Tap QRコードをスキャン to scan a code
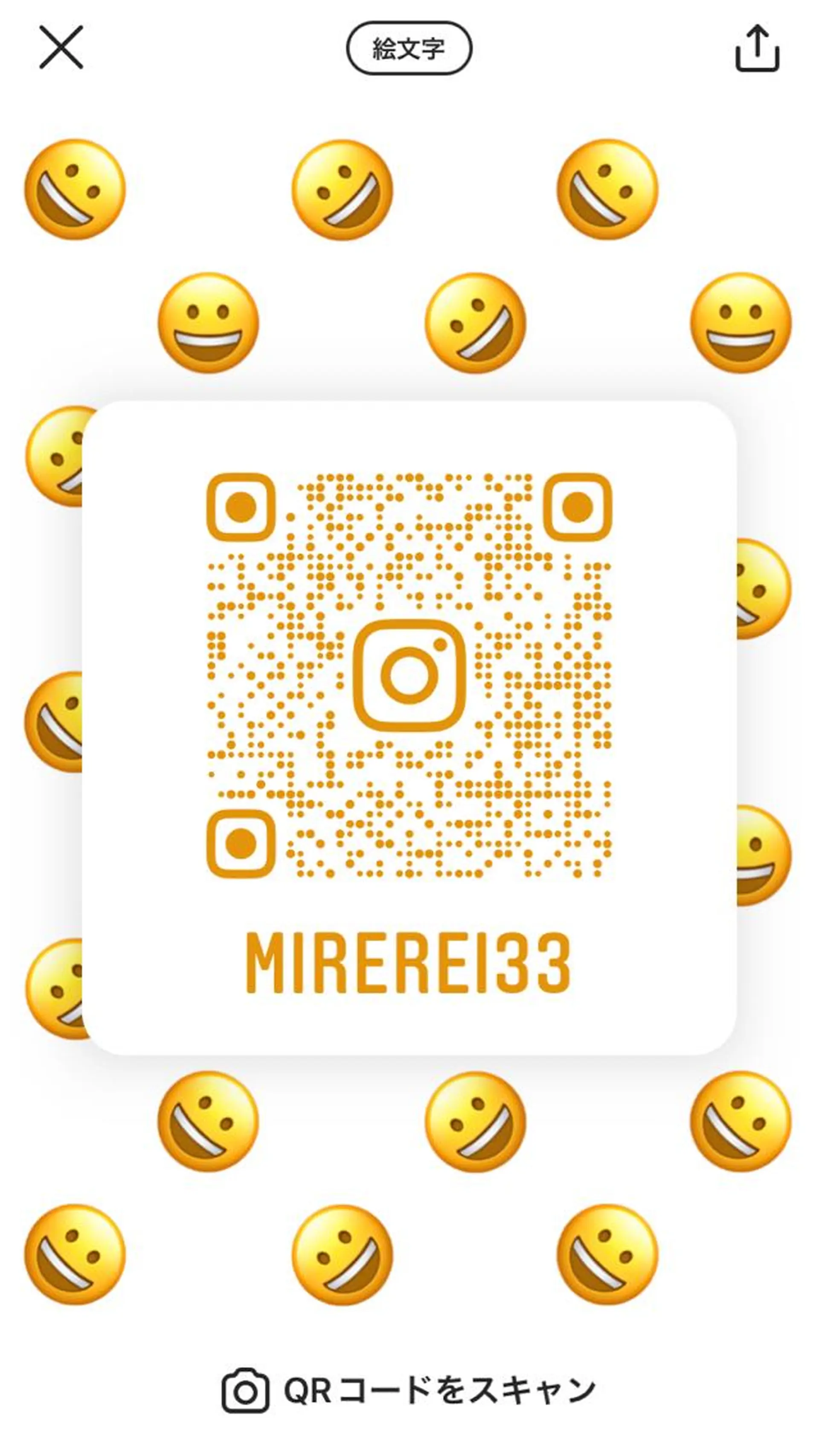 pos(409,1390)
